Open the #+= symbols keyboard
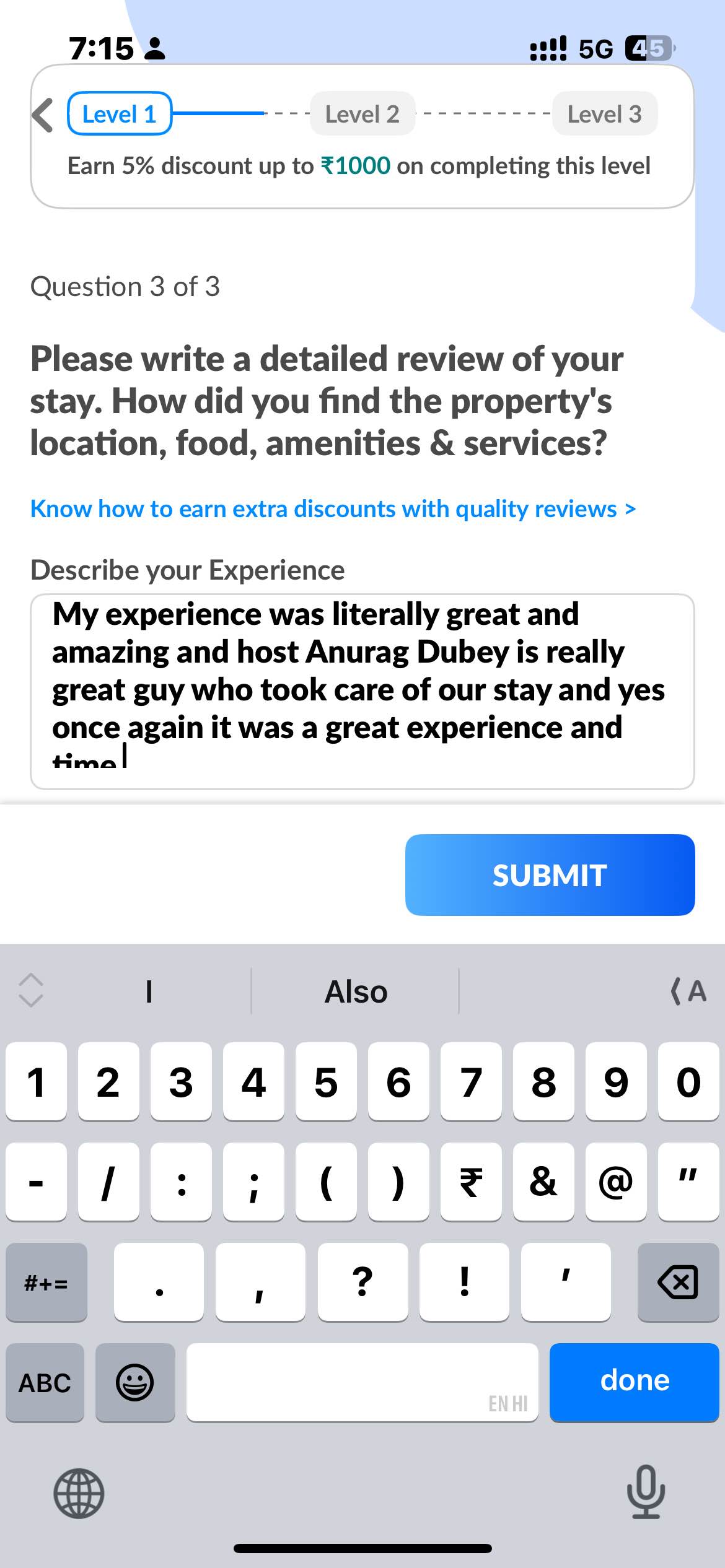 (46, 1283)
